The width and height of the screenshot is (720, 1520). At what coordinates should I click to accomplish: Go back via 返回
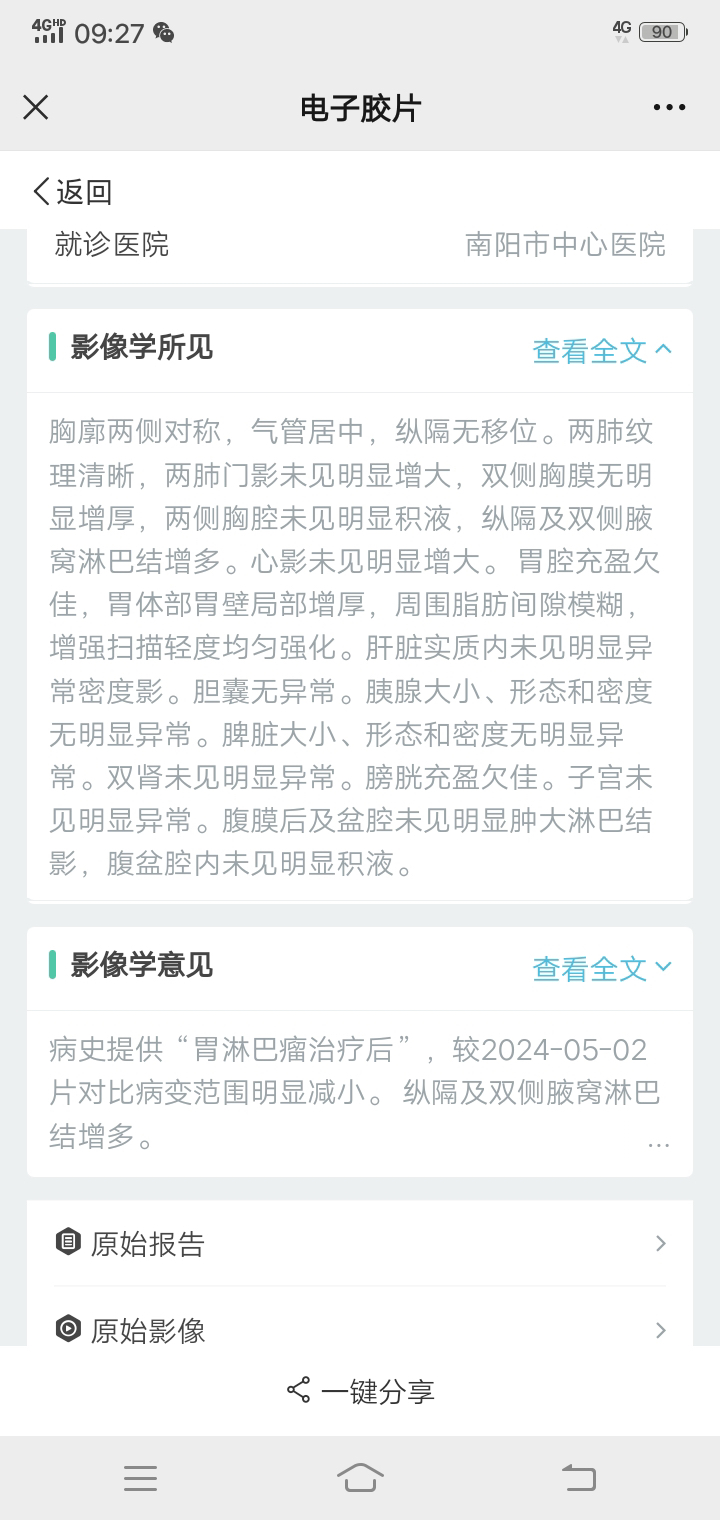[72, 192]
